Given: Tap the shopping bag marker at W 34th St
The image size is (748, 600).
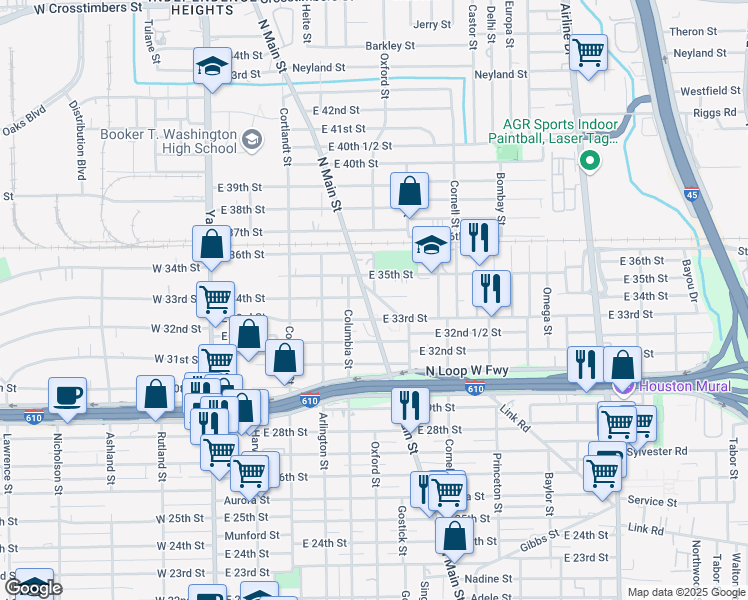Looking at the screenshot, I should pyautogui.click(x=212, y=244).
